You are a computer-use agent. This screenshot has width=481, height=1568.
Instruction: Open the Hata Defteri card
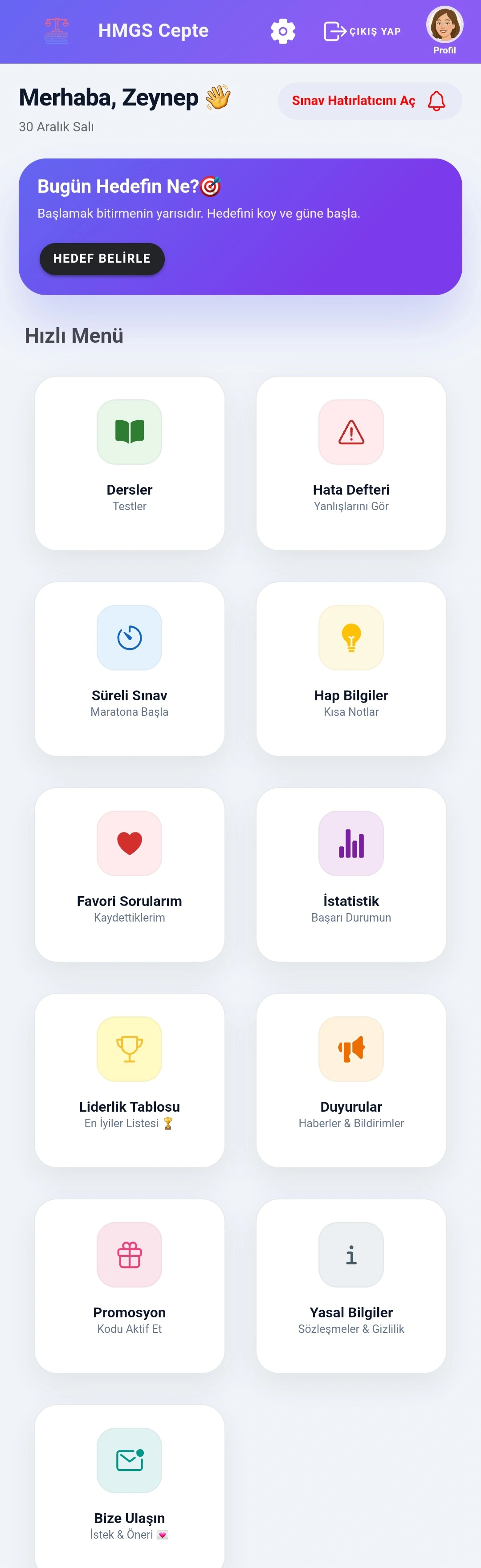pyautogui.click(x=351, y=463)
